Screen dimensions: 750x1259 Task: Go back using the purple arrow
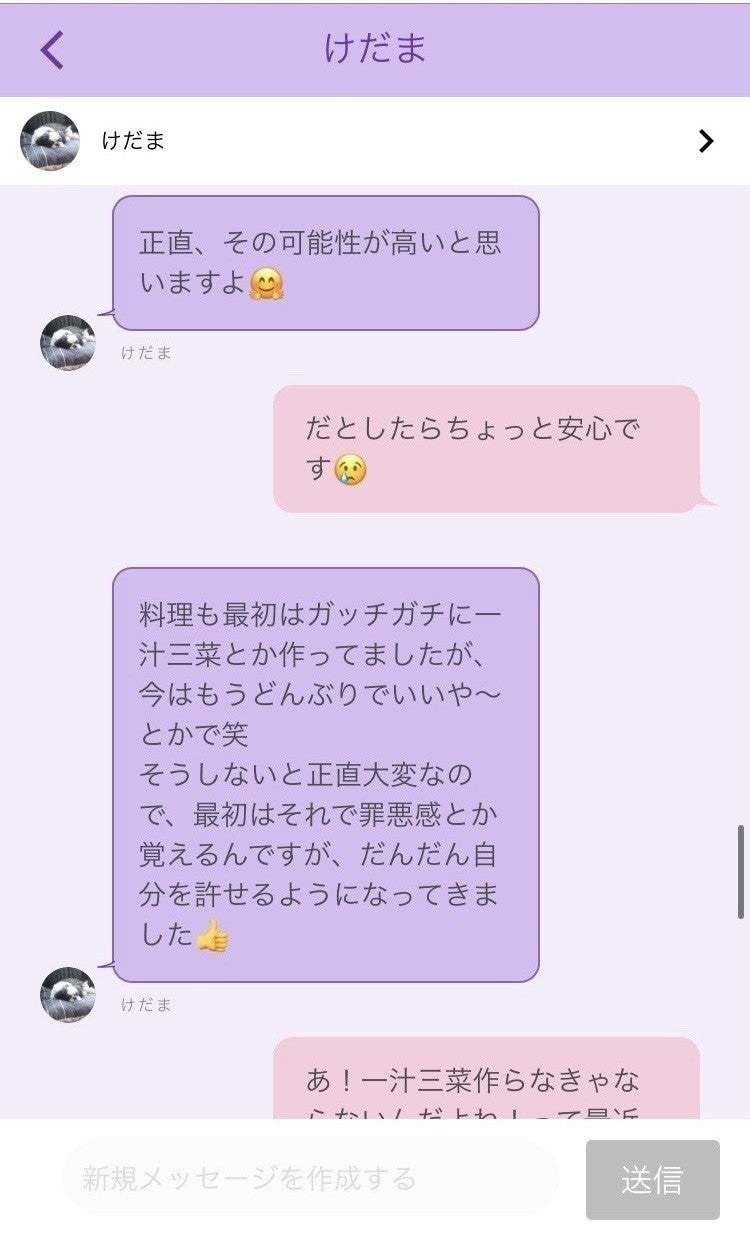[52, 49]
